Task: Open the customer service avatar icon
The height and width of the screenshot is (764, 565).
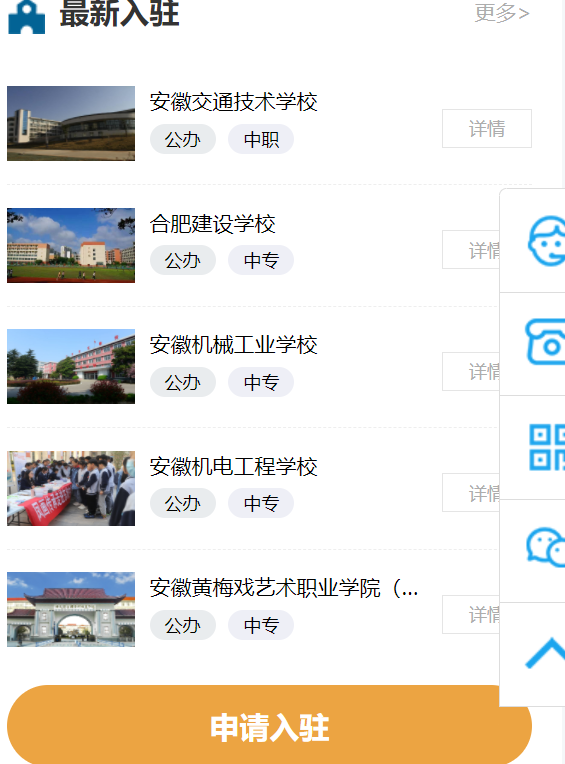Action: pyautogui.click(x=546, y=241)
